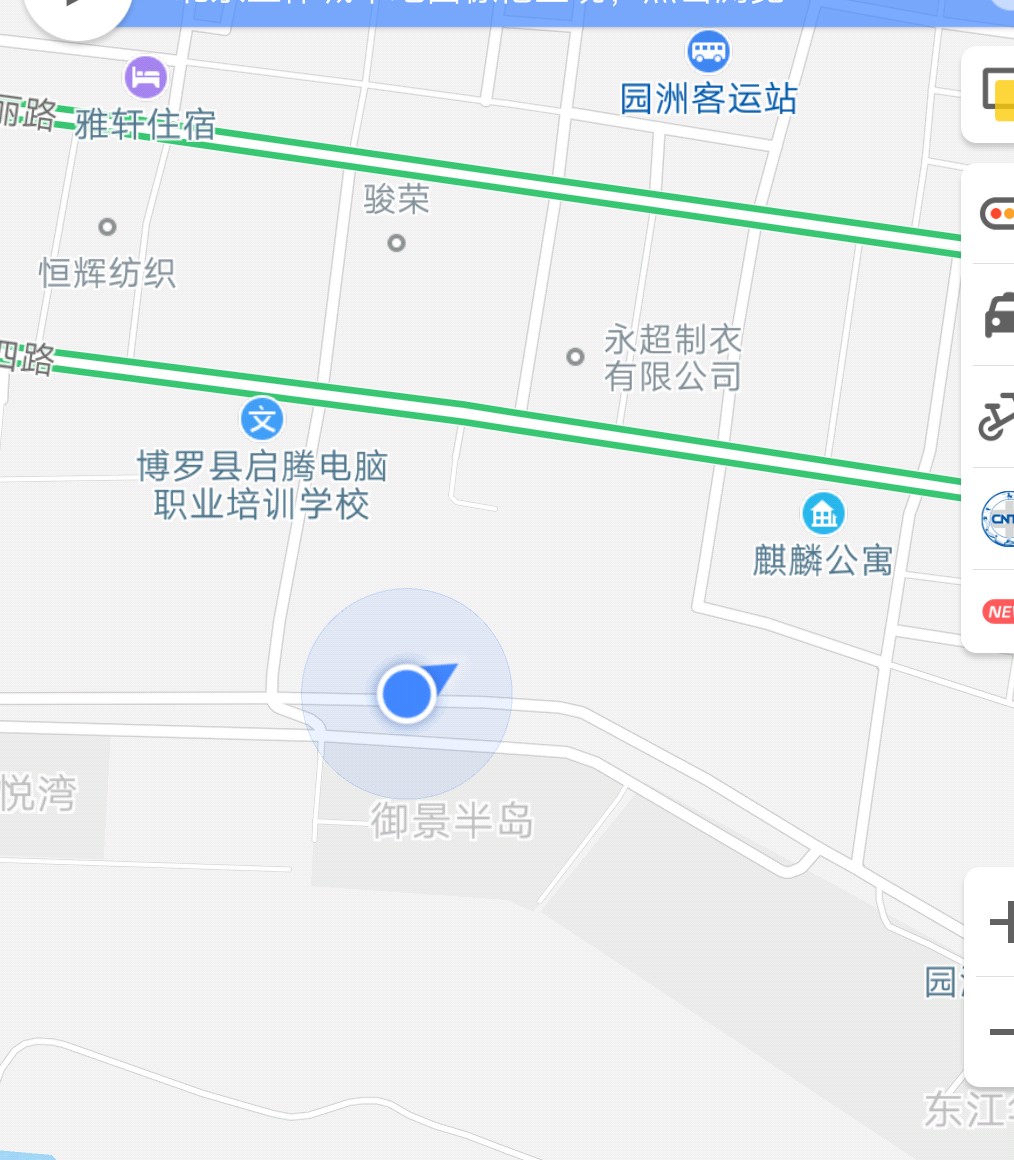
Task: Open the NEW feature item
Action: click(x=998, y=611)
